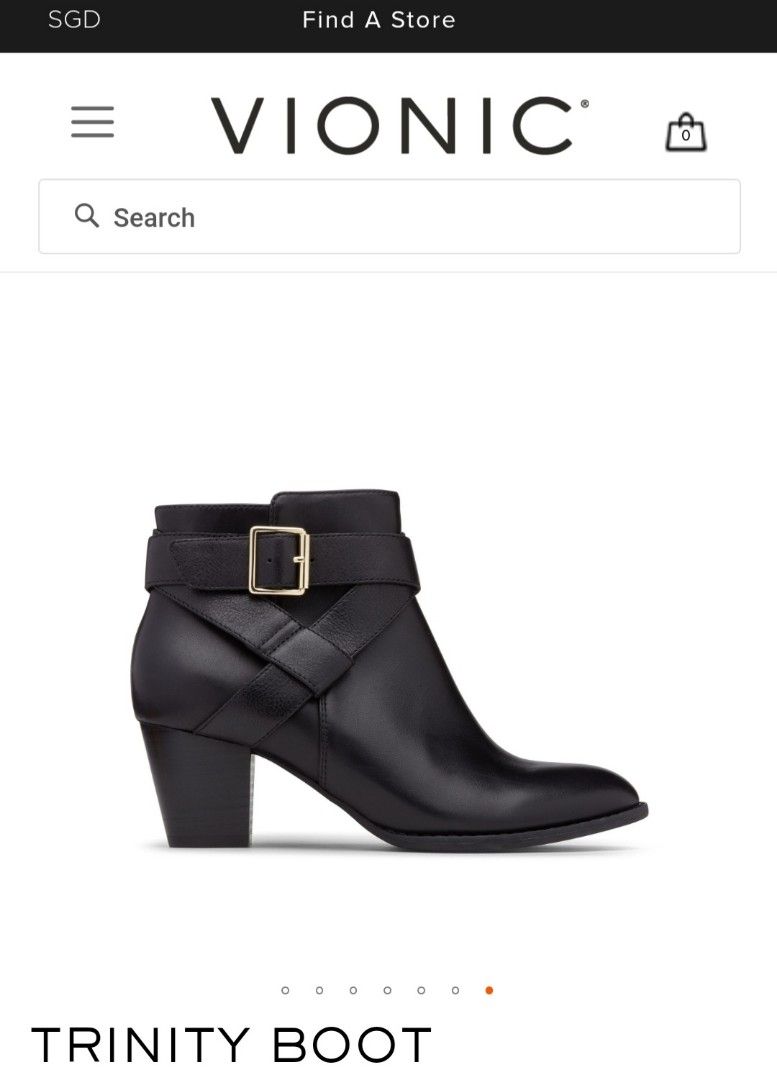Open the Find A Store link
This screenshot has height=1080, width=777.
[x=378, y=20]
